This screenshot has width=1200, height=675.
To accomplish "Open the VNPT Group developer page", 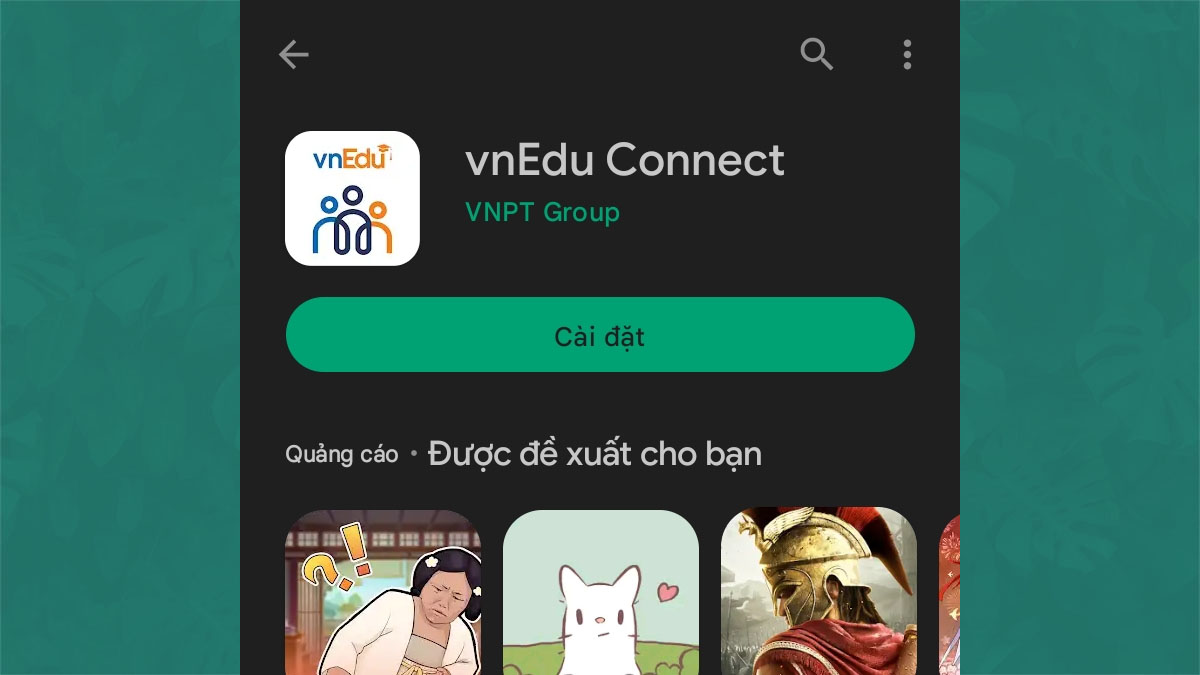I will pos(542,212).
